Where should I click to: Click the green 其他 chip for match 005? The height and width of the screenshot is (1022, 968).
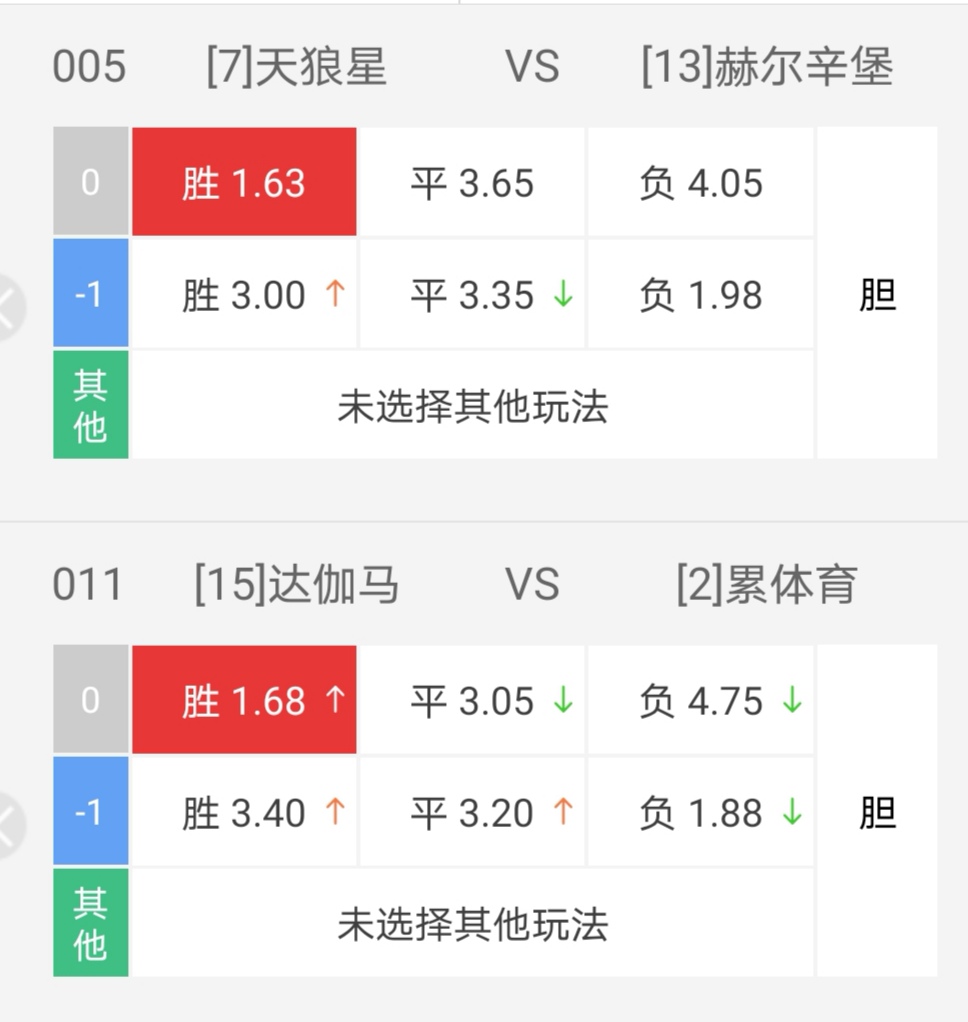[90, 403]
